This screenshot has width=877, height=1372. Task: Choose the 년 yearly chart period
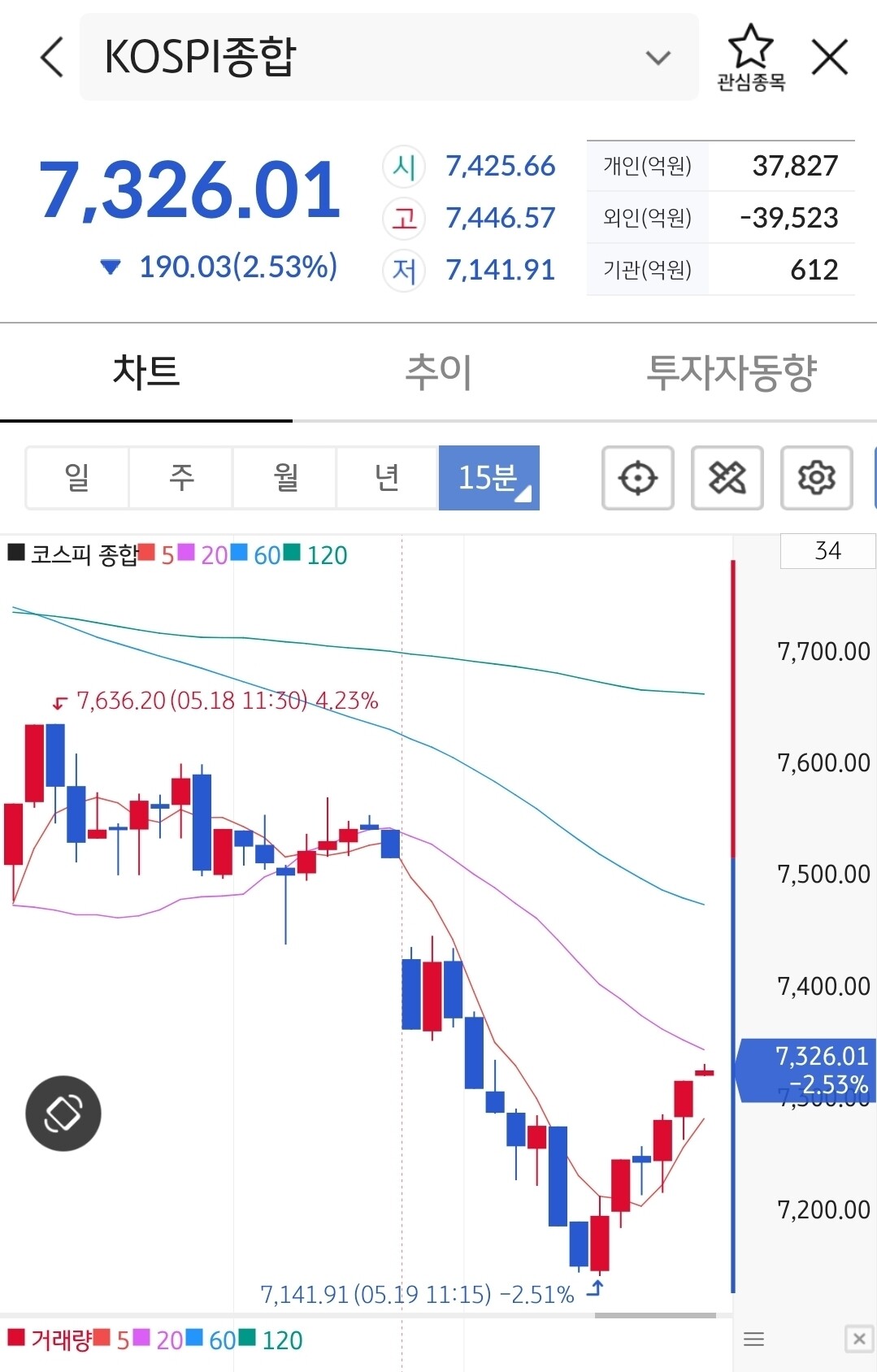(x=388, y=477)
